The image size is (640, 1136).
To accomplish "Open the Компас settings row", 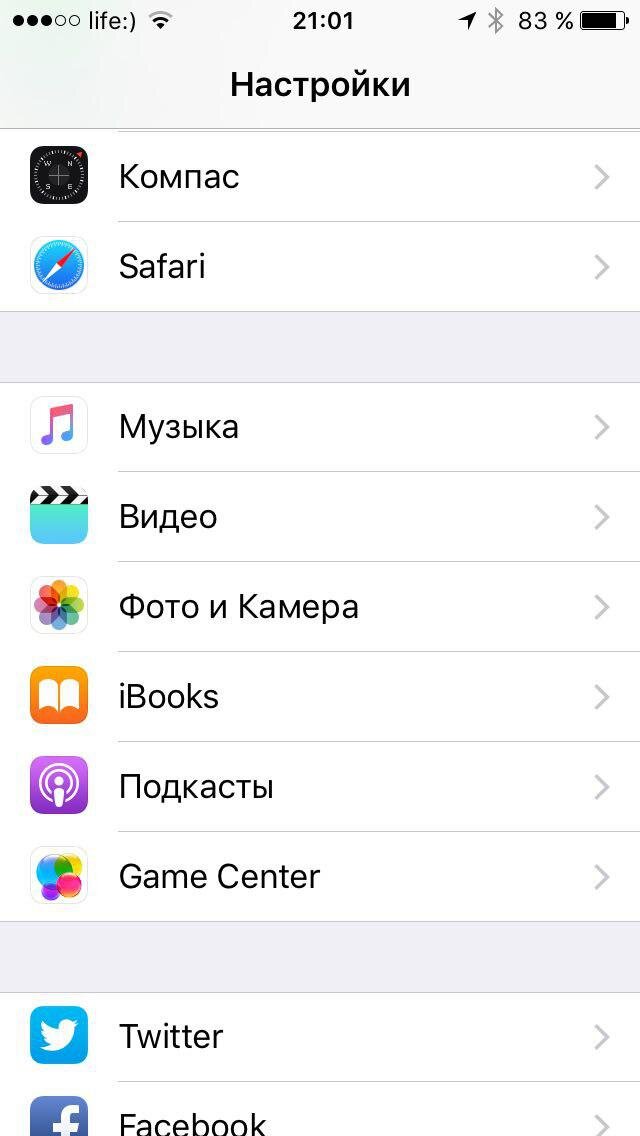I will 320,177.
